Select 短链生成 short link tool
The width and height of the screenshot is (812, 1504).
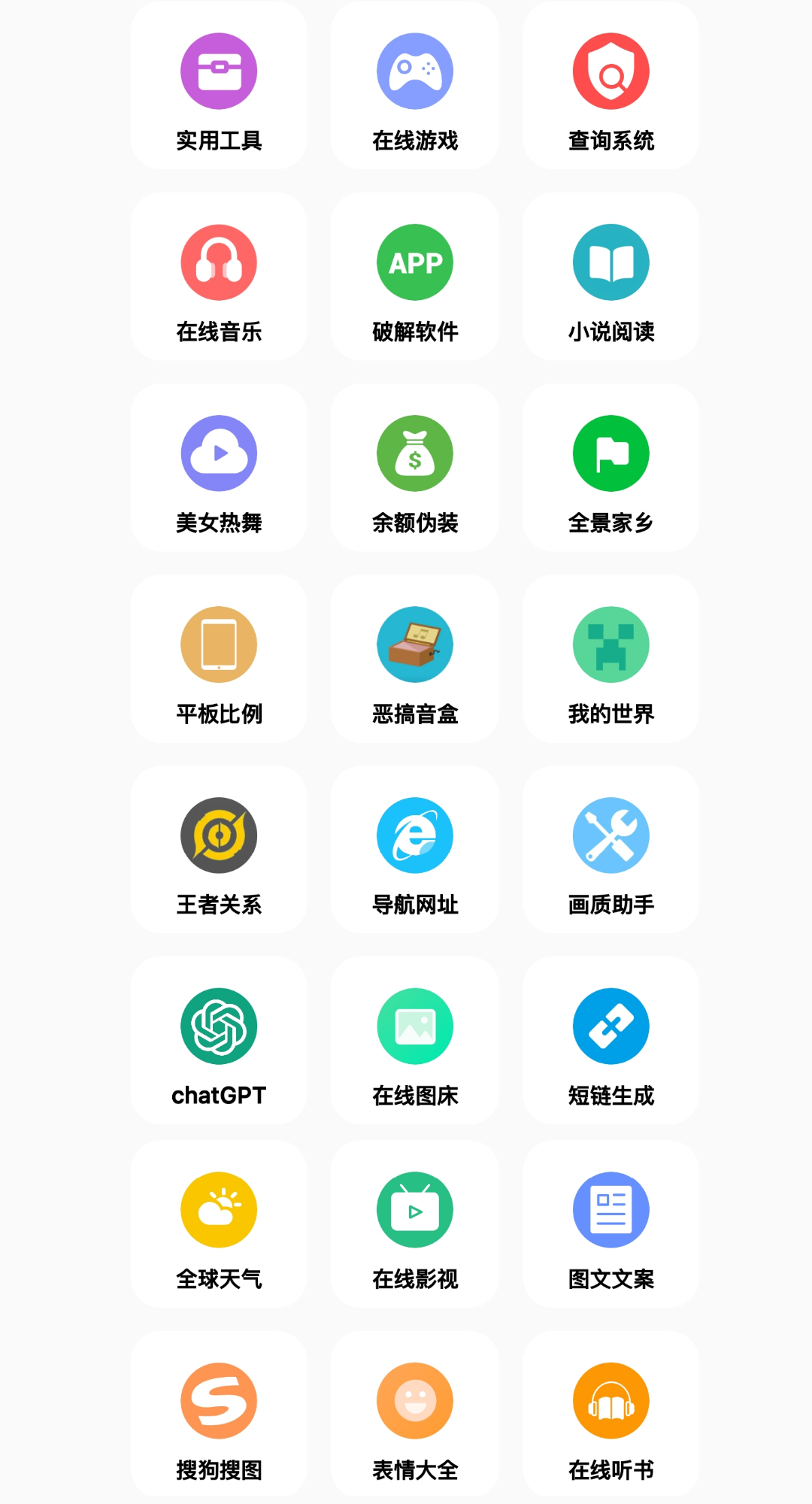tap(611, 1042)
